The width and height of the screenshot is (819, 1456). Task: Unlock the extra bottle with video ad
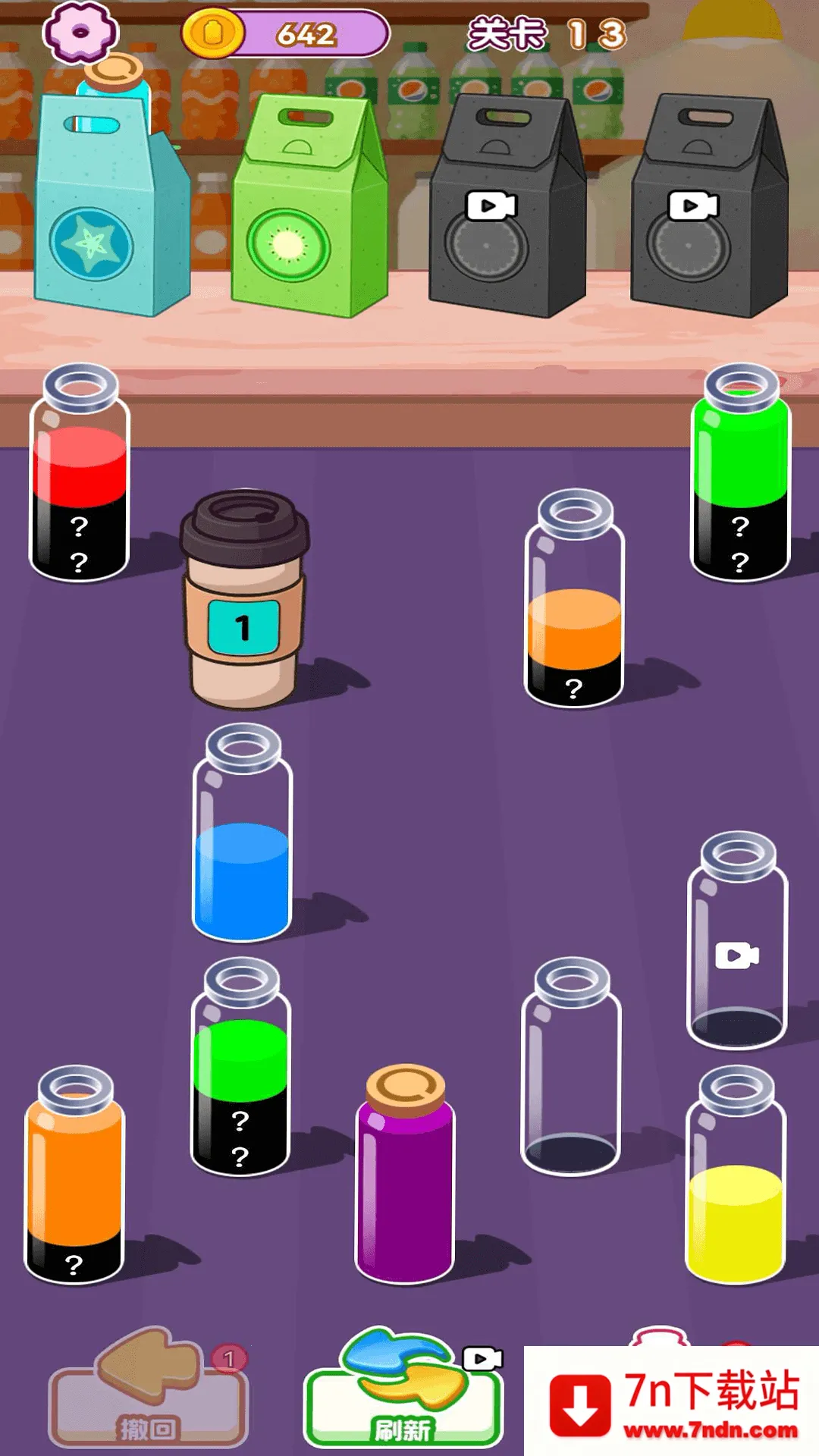tap(737, 945)
